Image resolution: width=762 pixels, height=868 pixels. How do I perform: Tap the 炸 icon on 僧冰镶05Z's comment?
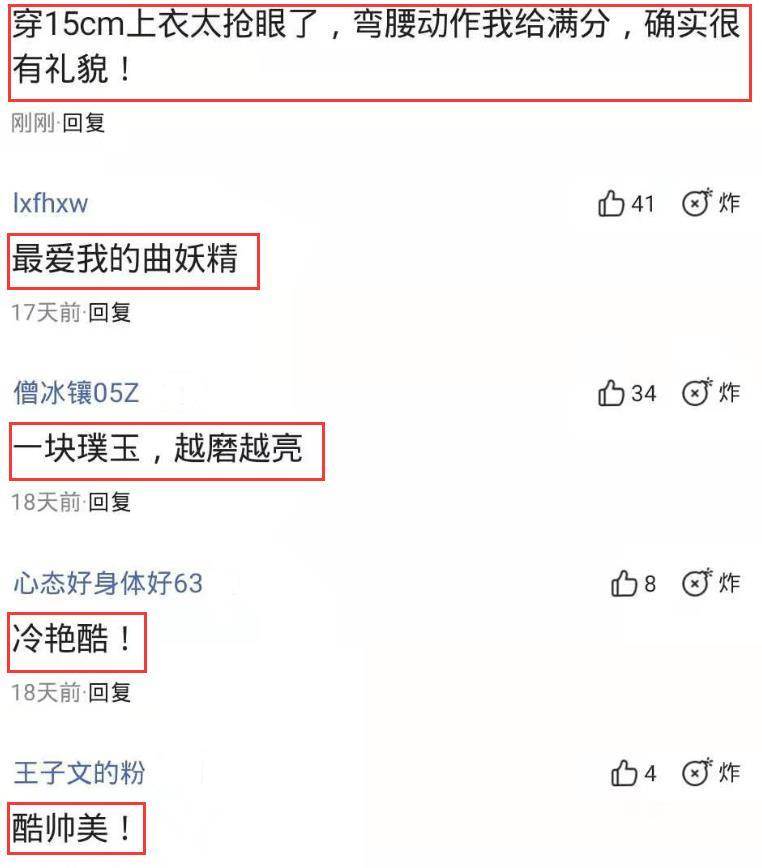(696, 394)
